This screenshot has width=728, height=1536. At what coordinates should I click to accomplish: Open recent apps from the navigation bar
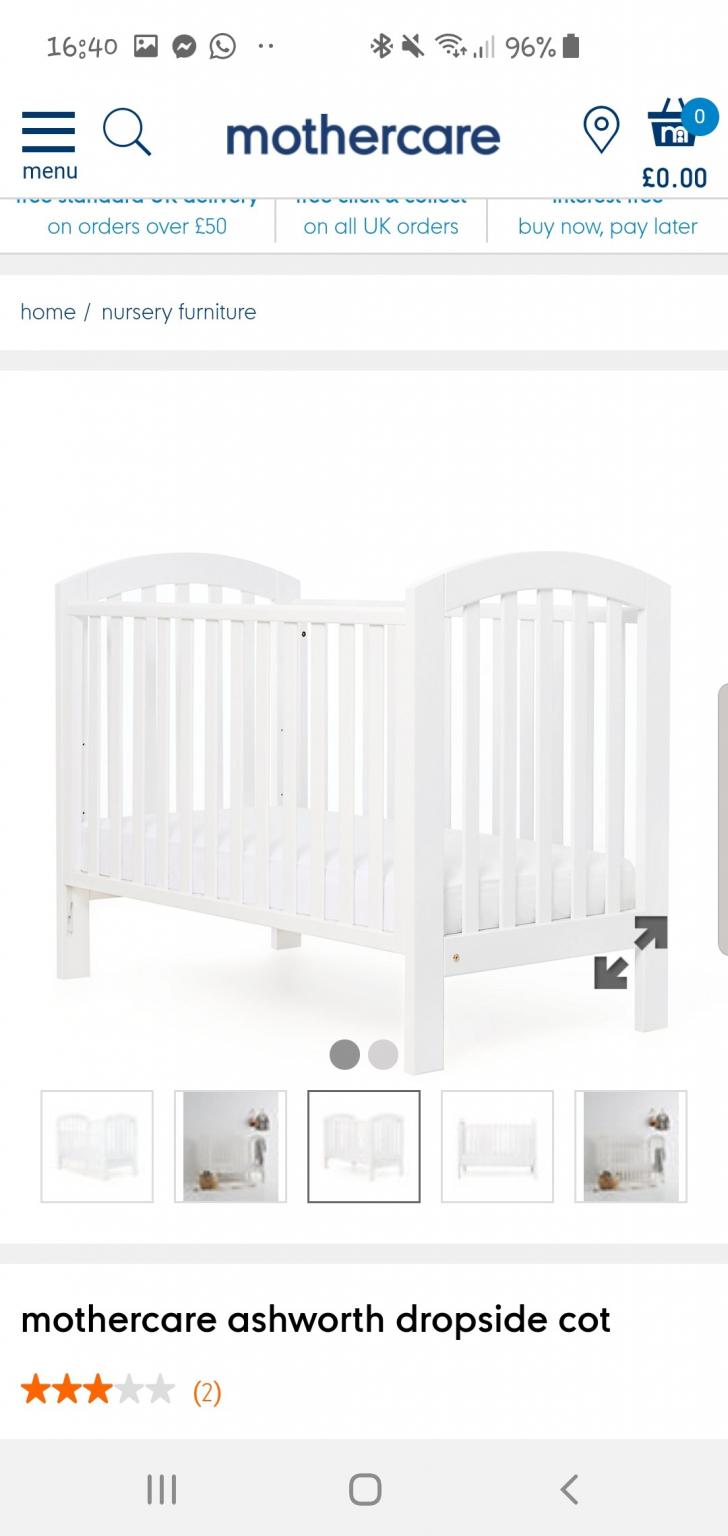[161, 1489]
